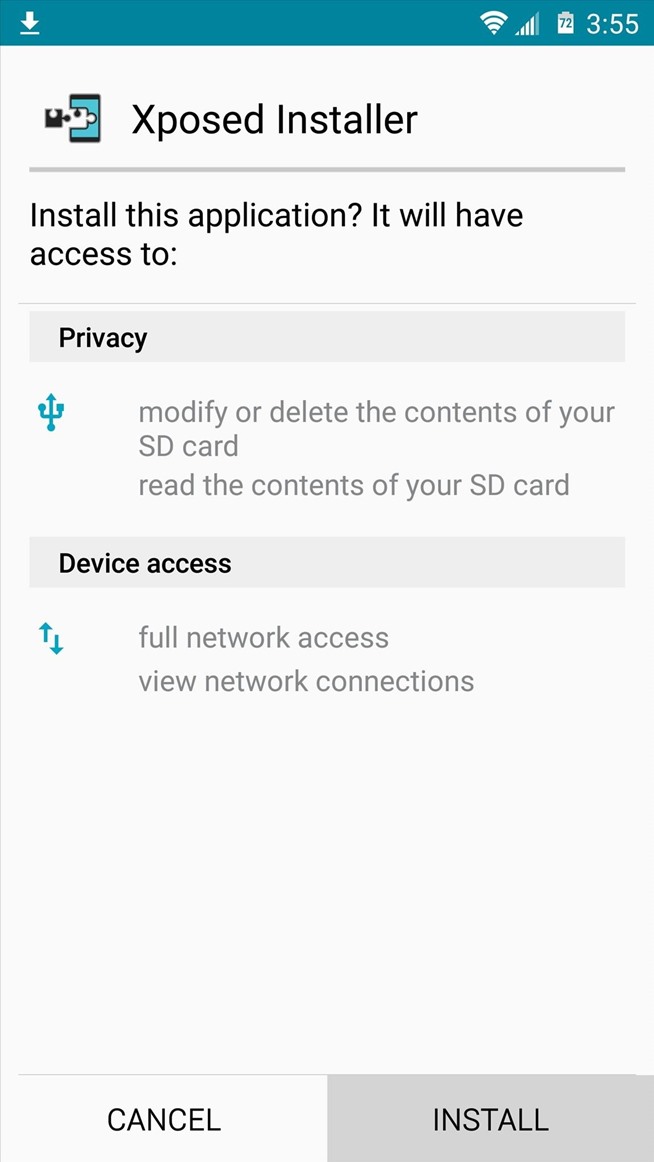
Task: Tap INSTALL to install Xposed Installer
Action: (x=490, y=1119)
